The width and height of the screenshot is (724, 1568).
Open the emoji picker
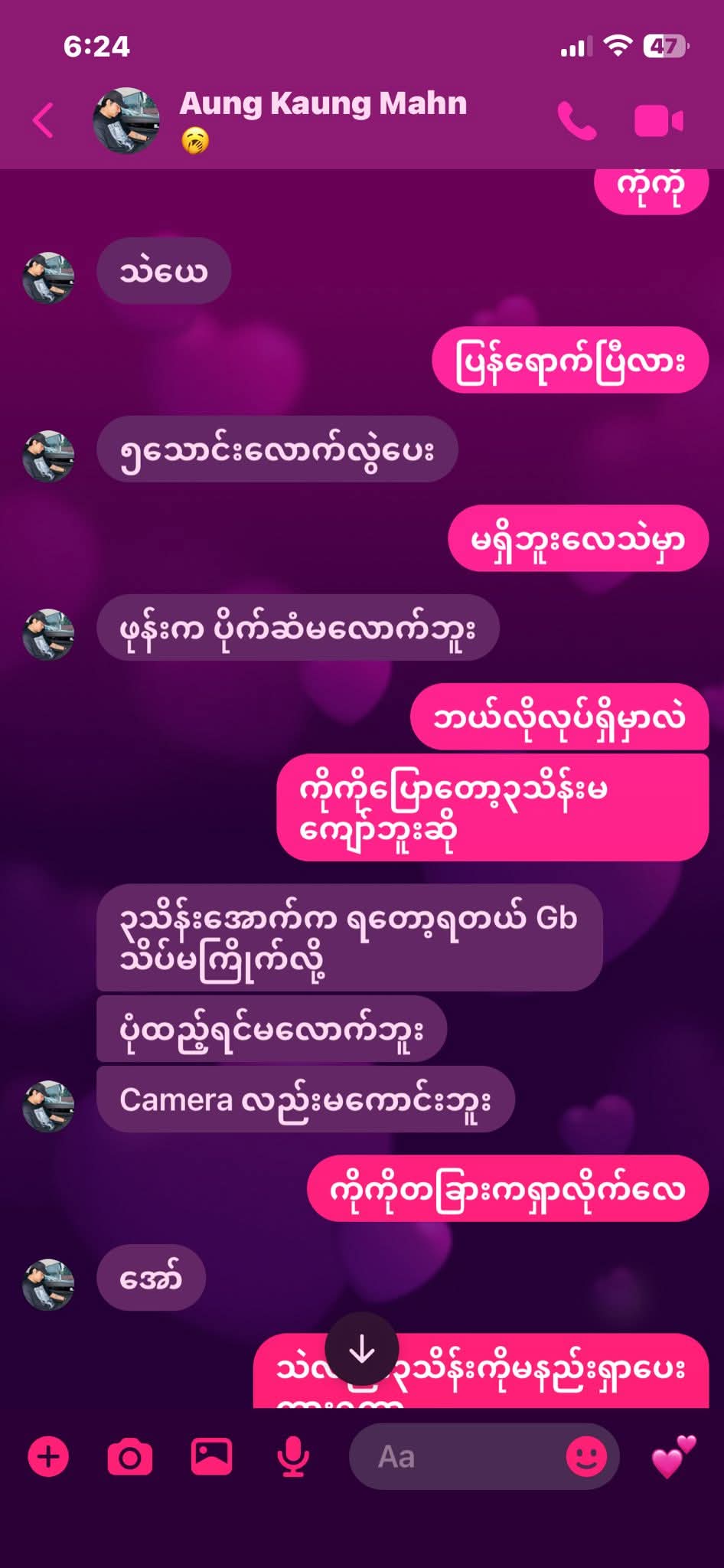coord(586,1456)
